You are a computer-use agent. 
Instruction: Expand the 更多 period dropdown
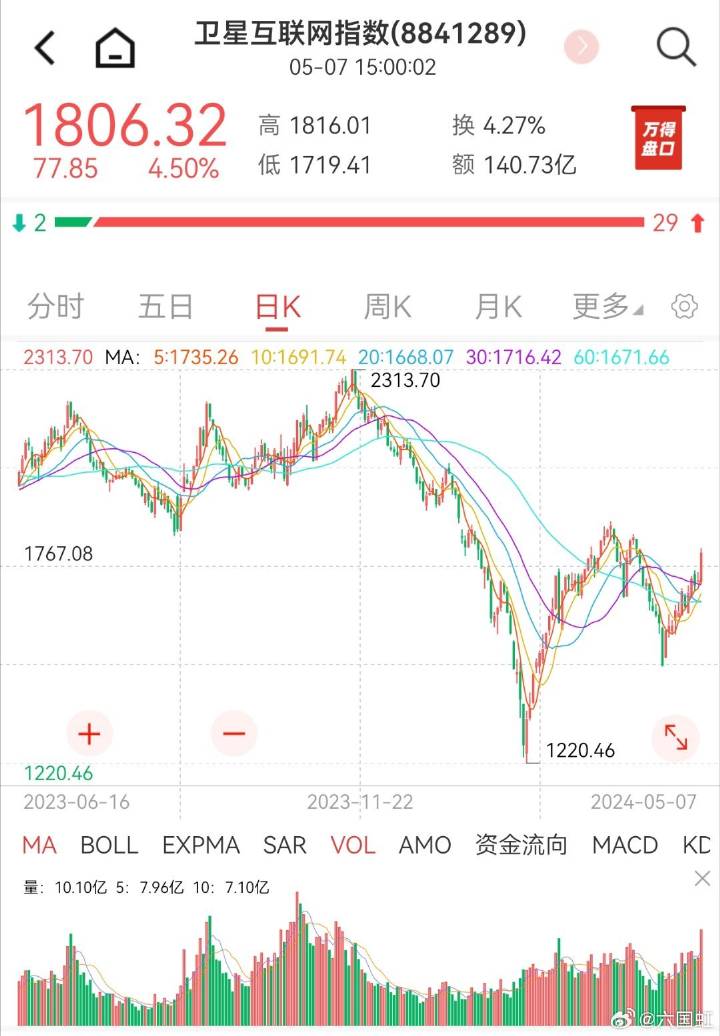point(606,306)
